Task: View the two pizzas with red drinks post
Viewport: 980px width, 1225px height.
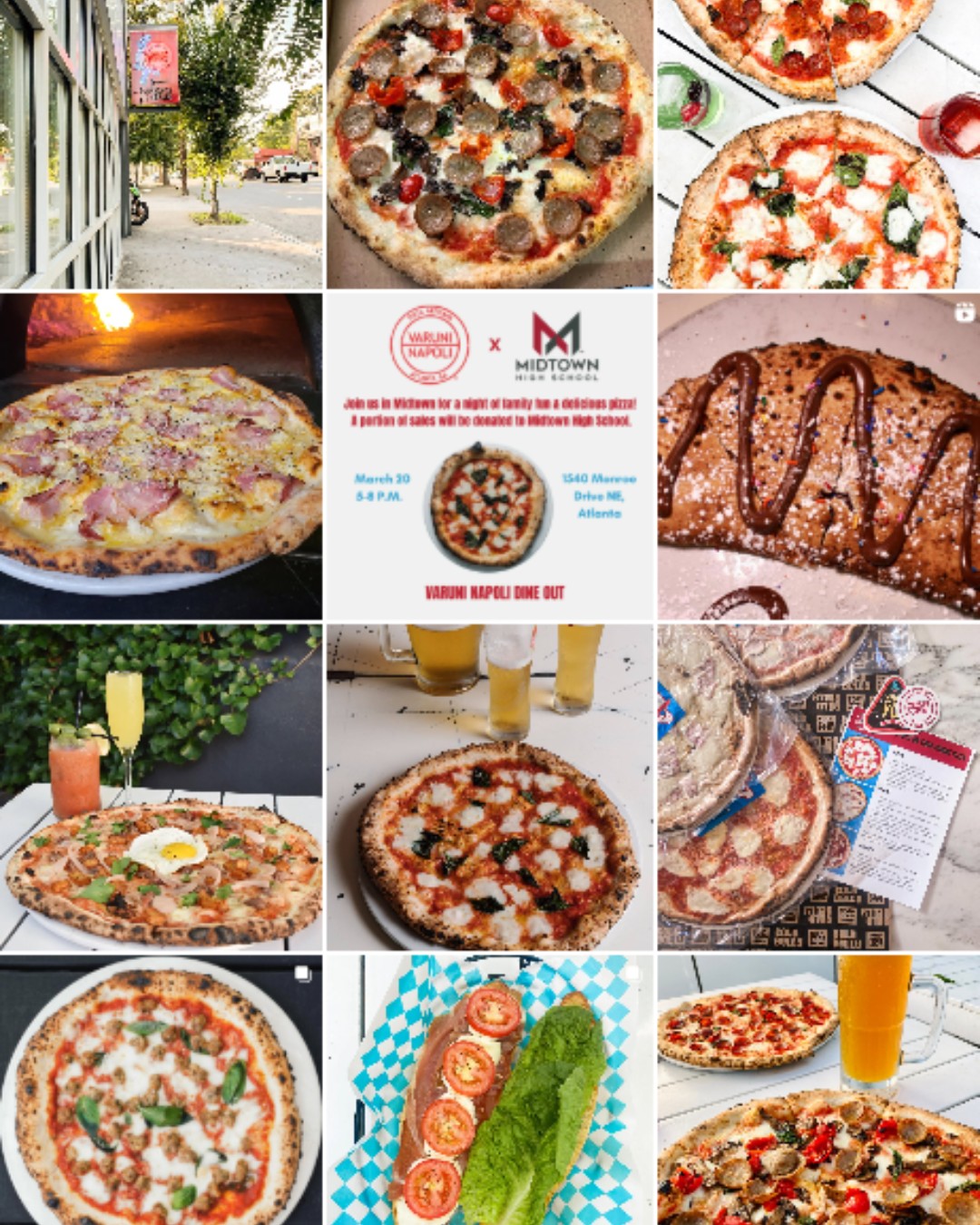Action: 818,143
